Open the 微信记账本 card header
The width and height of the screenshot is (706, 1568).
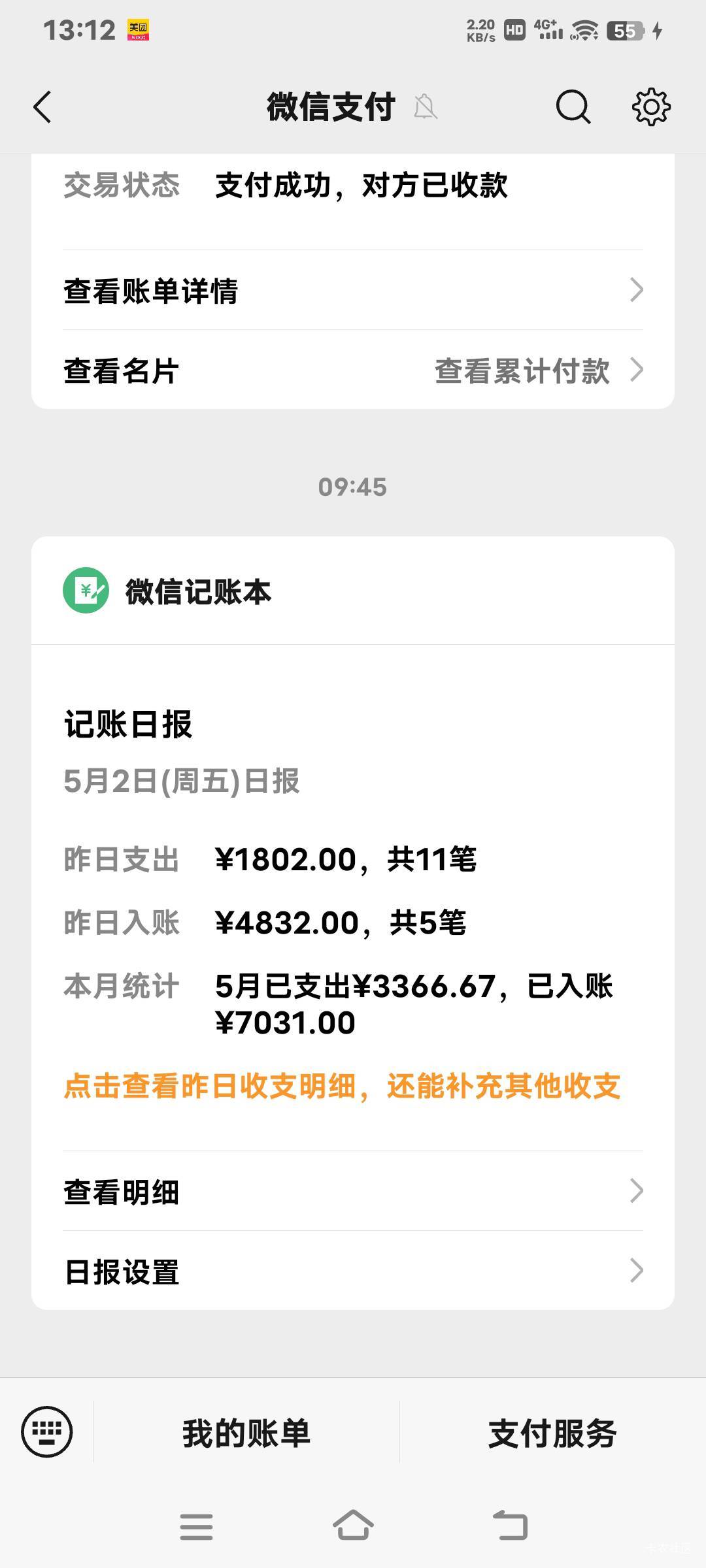353,591
